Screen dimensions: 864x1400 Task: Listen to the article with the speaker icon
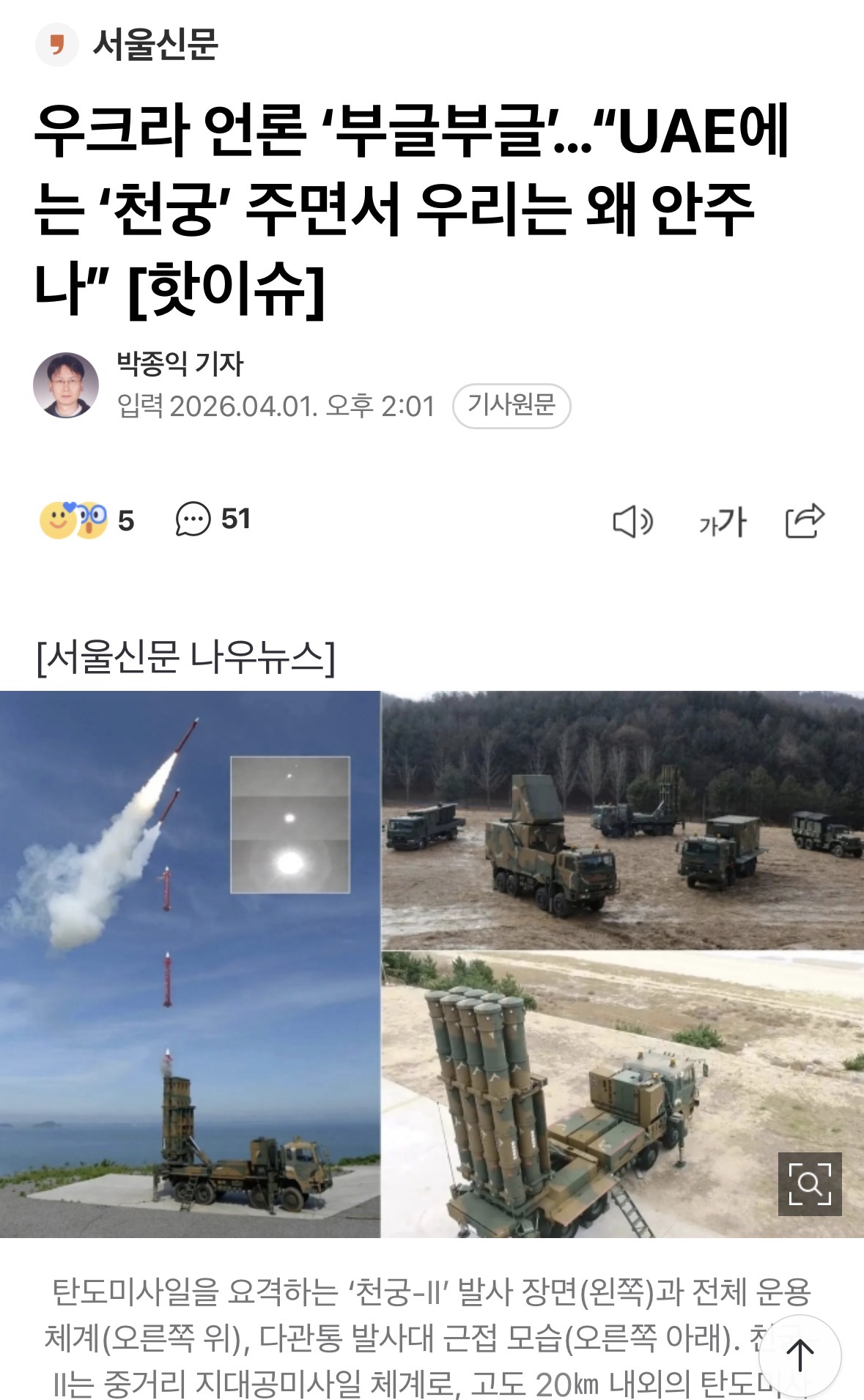coord(632,522)
